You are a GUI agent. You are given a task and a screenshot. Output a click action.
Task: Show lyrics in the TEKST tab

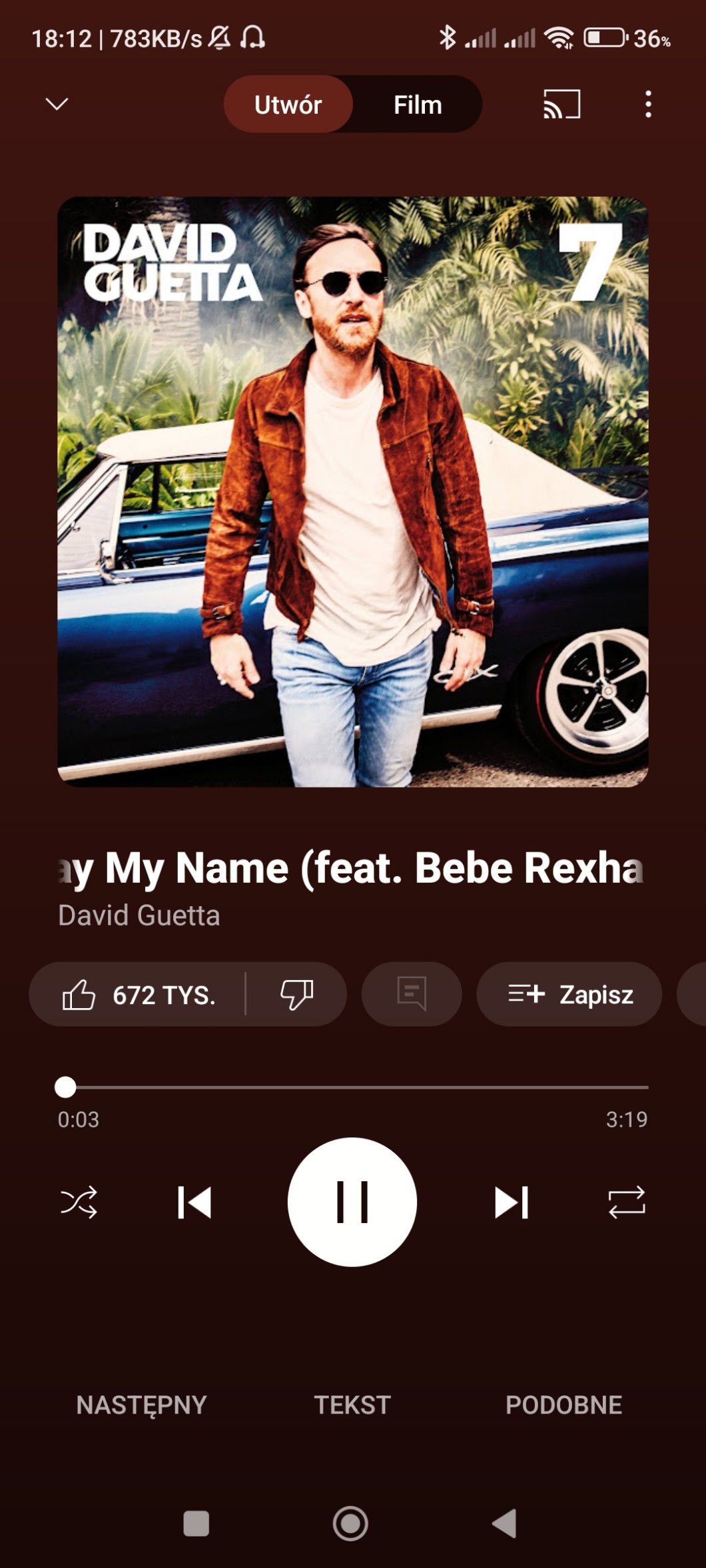pyautogui.click(x=352, y=1405)
